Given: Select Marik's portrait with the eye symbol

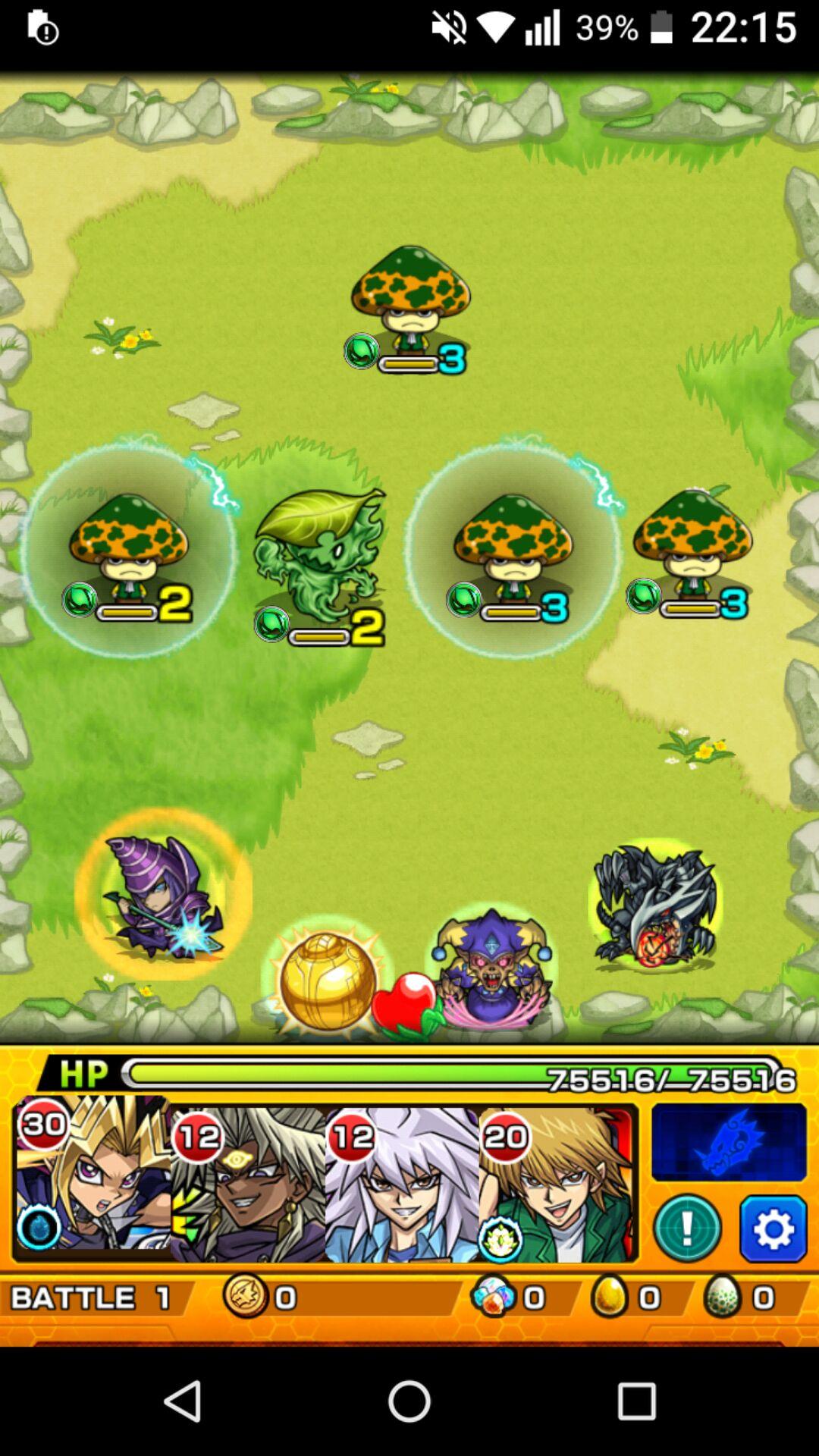Looking at the screenshot, I should tap(248, 1185).
